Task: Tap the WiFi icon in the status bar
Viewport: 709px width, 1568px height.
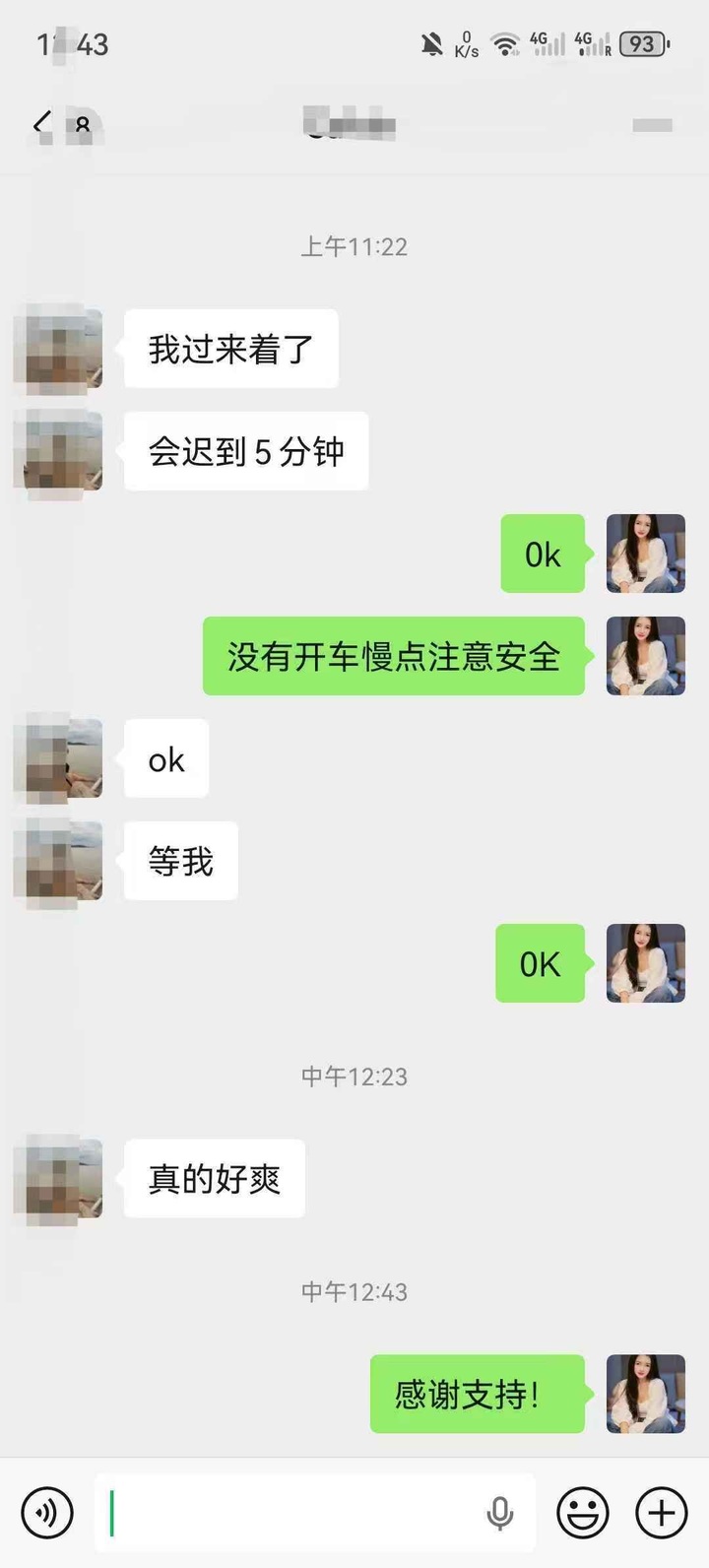Action: tap(505, 43)
